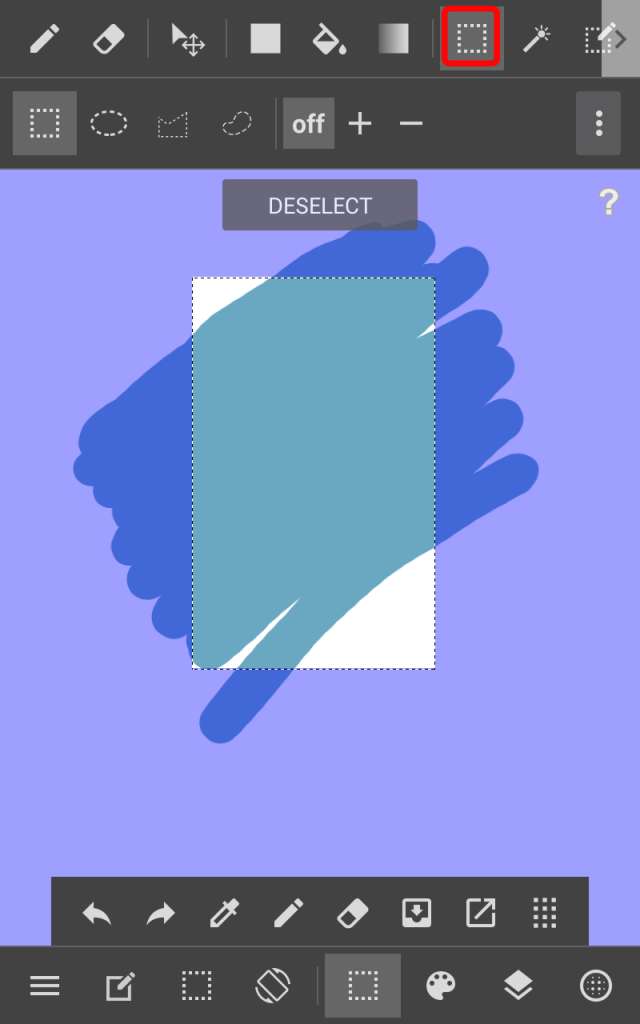Open the color palette
This screenshot has width=640, height=1024.
point(441,986)
